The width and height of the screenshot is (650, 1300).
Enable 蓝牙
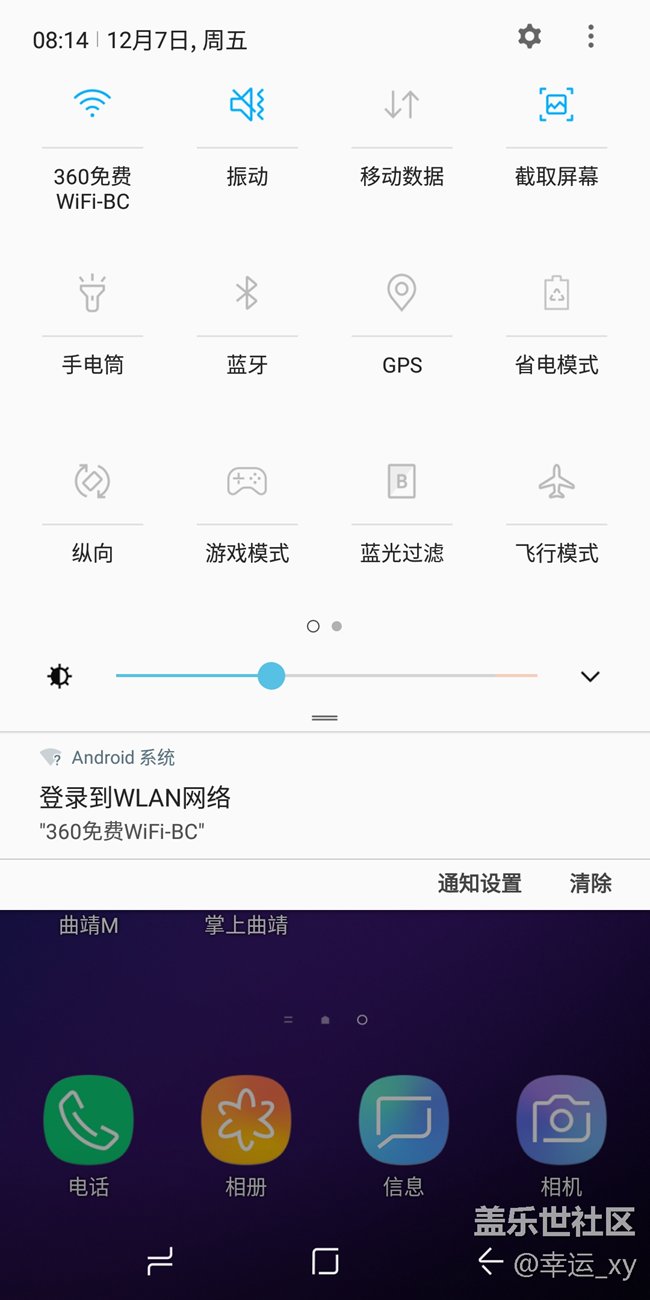[247, 293]
